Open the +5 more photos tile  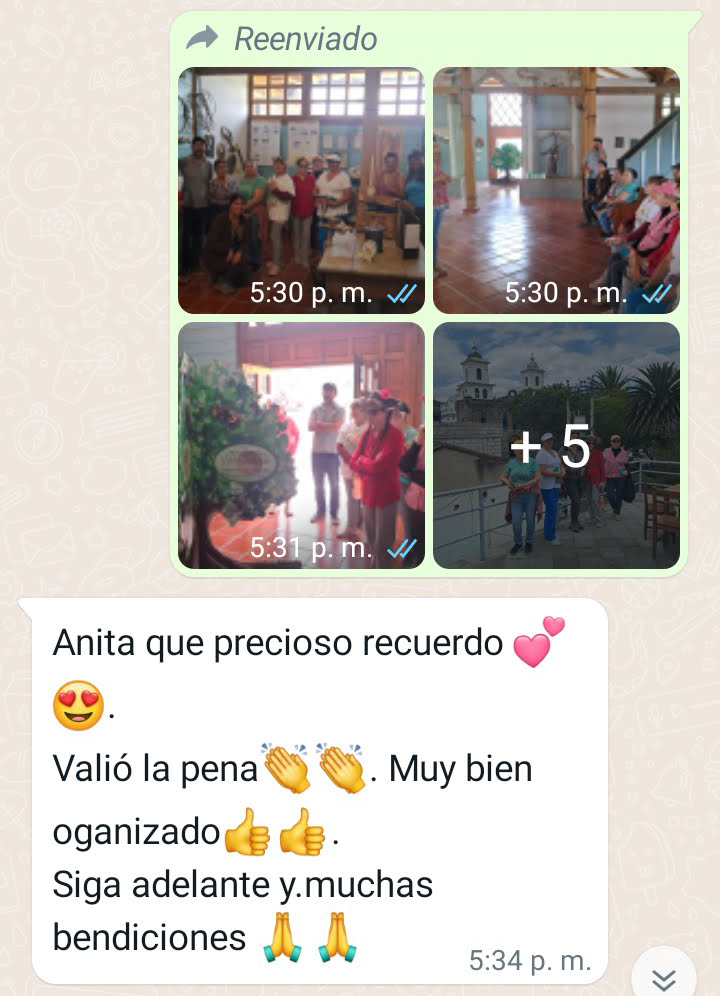556,445
